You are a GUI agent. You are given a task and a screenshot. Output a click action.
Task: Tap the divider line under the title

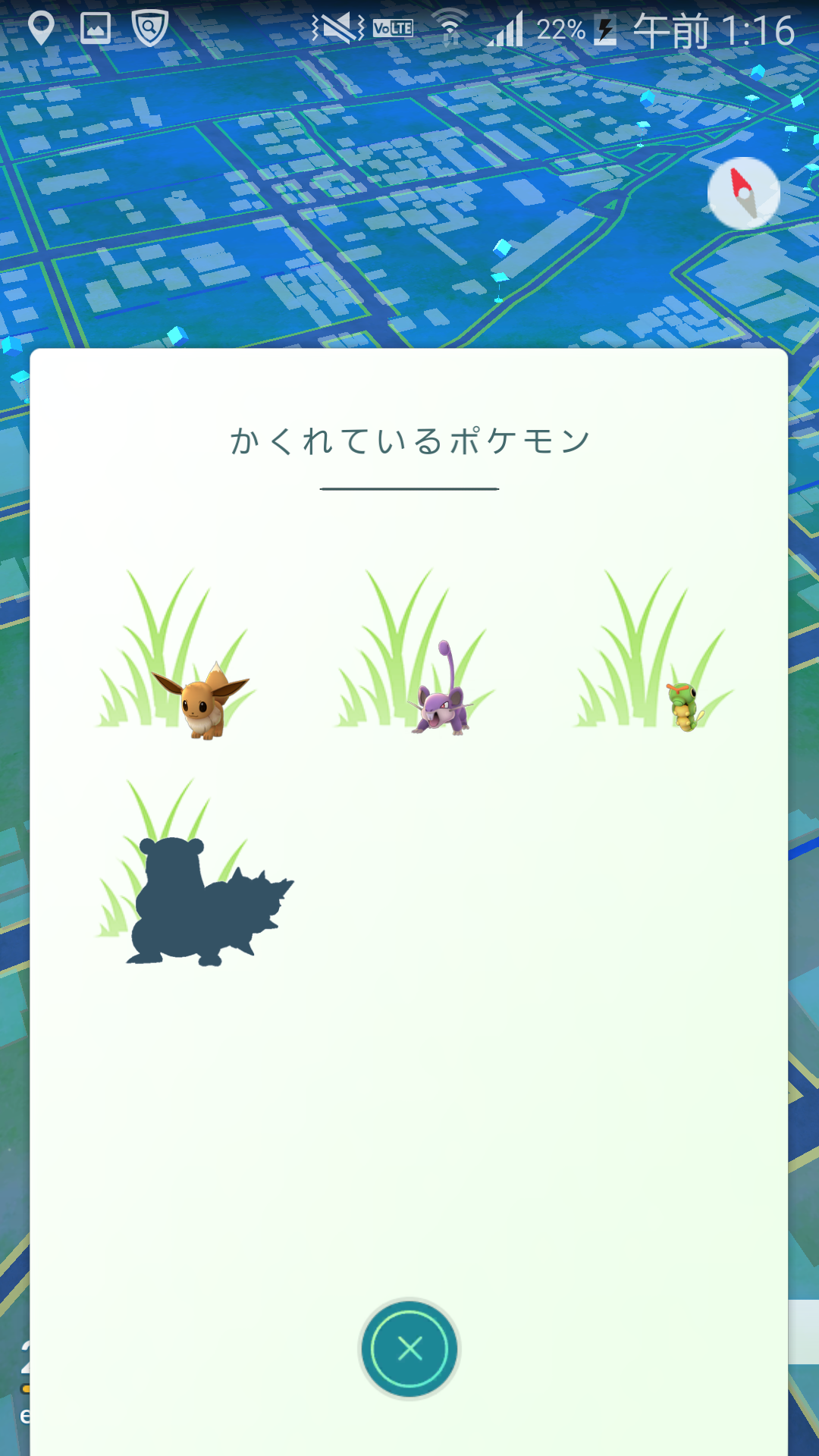[409, 489]
